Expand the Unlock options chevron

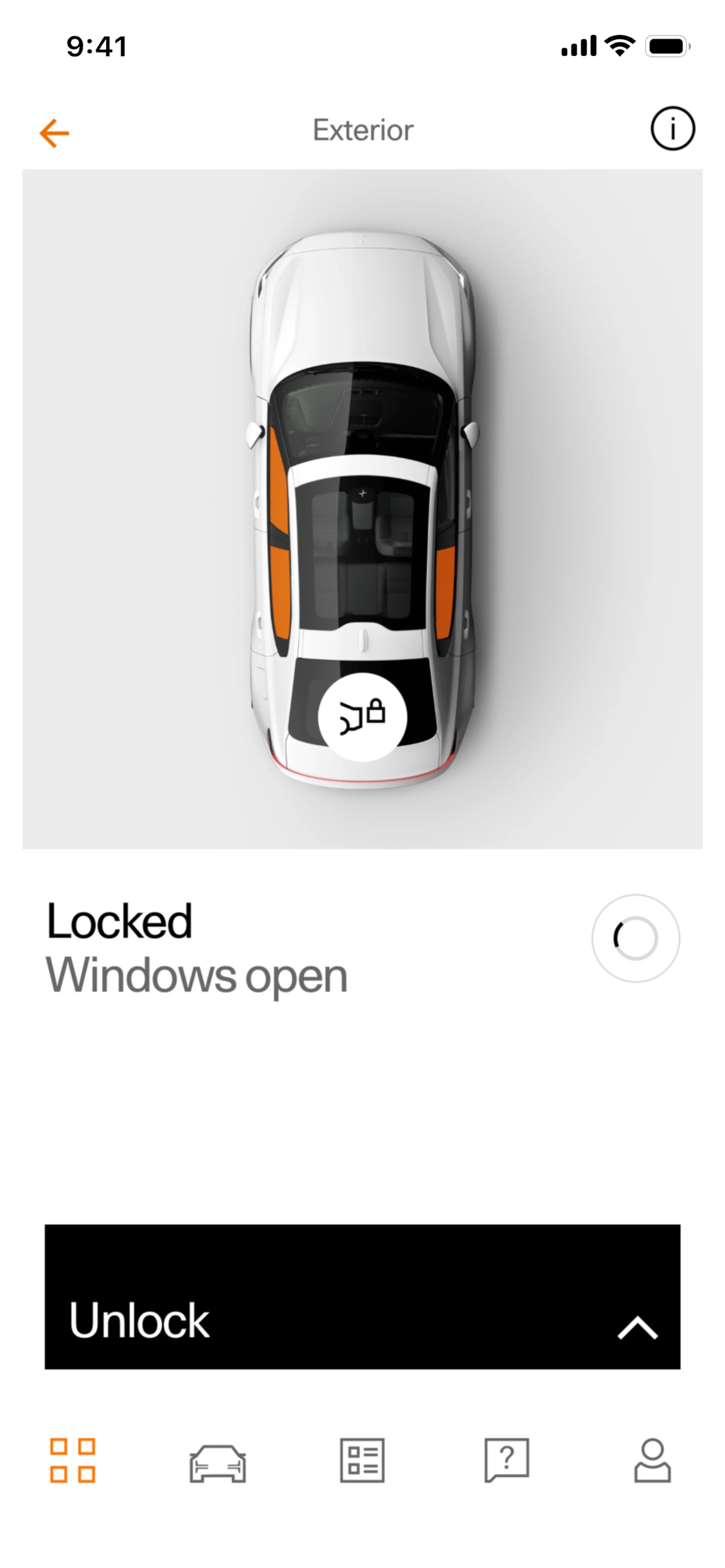point(637,1328)
